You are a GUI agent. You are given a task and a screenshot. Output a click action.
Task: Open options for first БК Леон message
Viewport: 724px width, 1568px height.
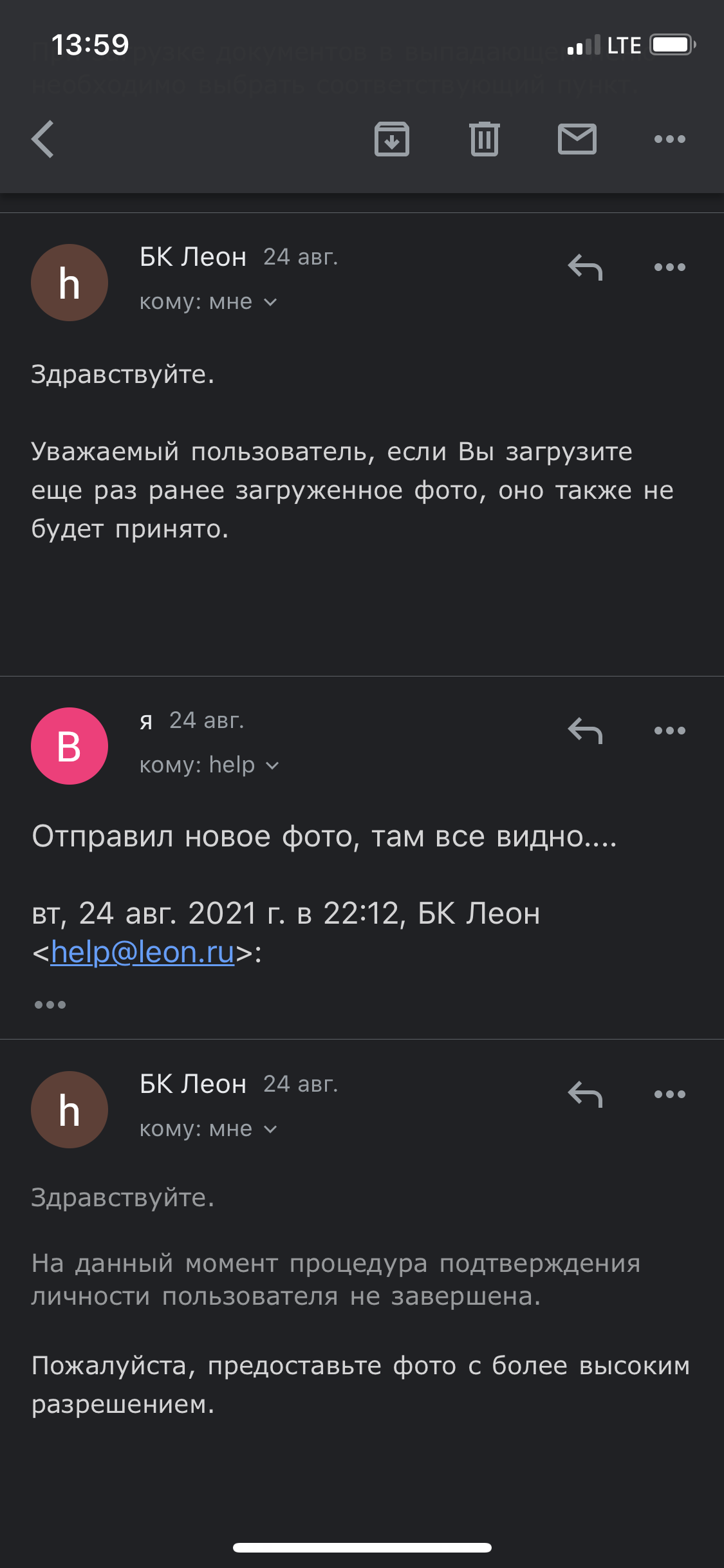click(x=669, y=267)
